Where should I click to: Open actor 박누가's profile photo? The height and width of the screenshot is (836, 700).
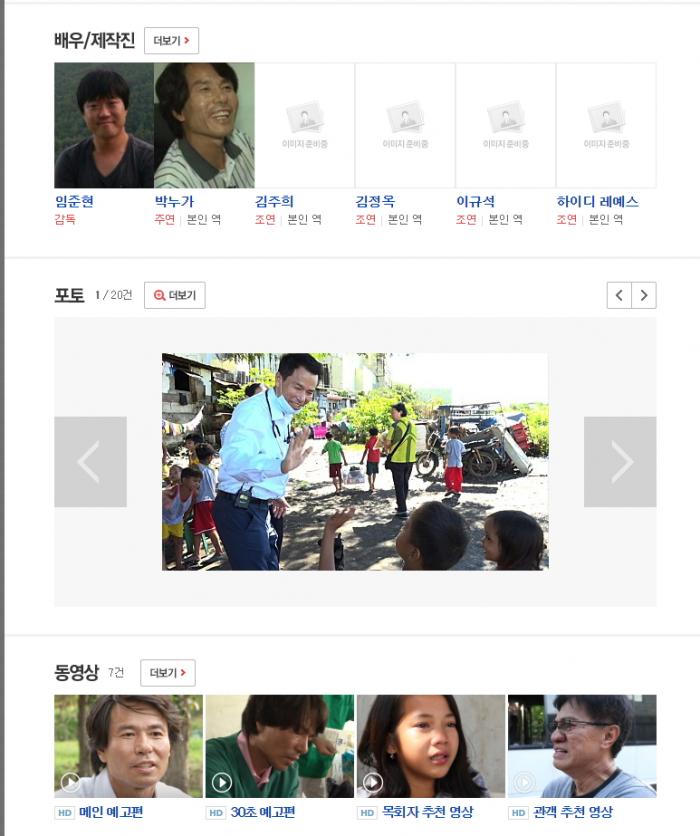click(x=204, y=125)
